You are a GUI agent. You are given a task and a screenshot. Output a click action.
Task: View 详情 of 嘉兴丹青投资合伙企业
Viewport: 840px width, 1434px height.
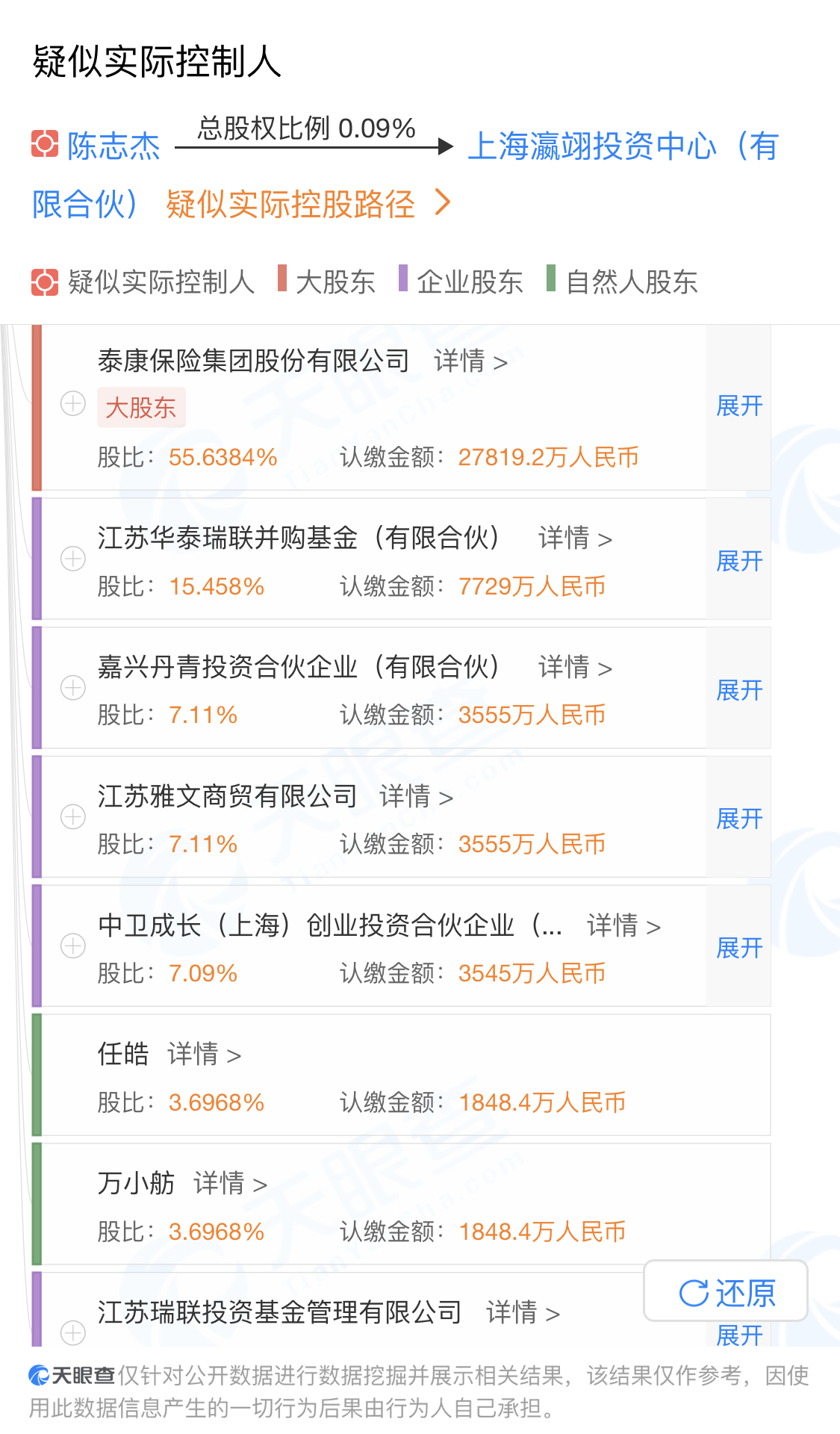pos(575,667)
